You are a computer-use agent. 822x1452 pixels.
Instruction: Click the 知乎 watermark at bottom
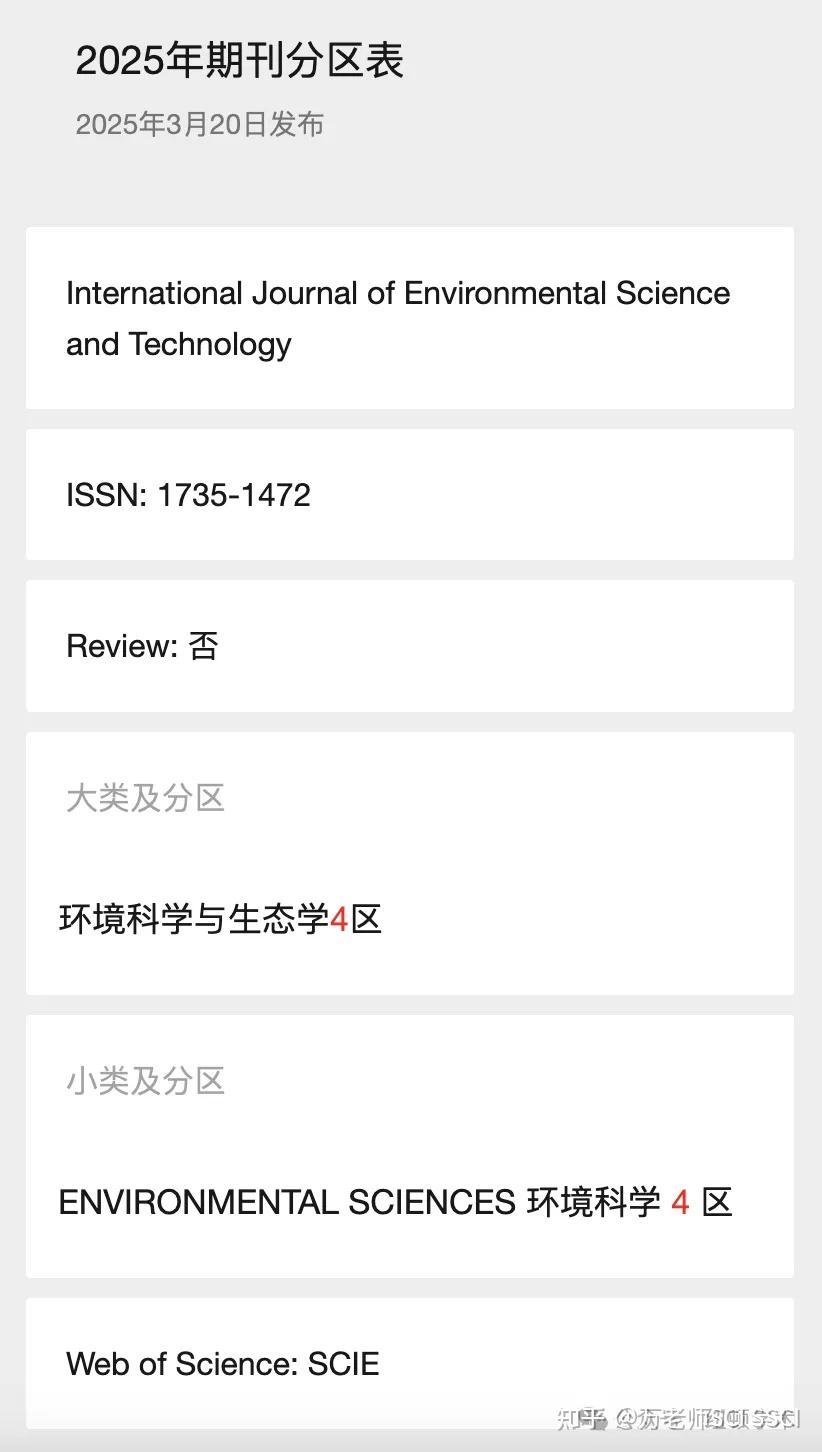(581, 1419)
